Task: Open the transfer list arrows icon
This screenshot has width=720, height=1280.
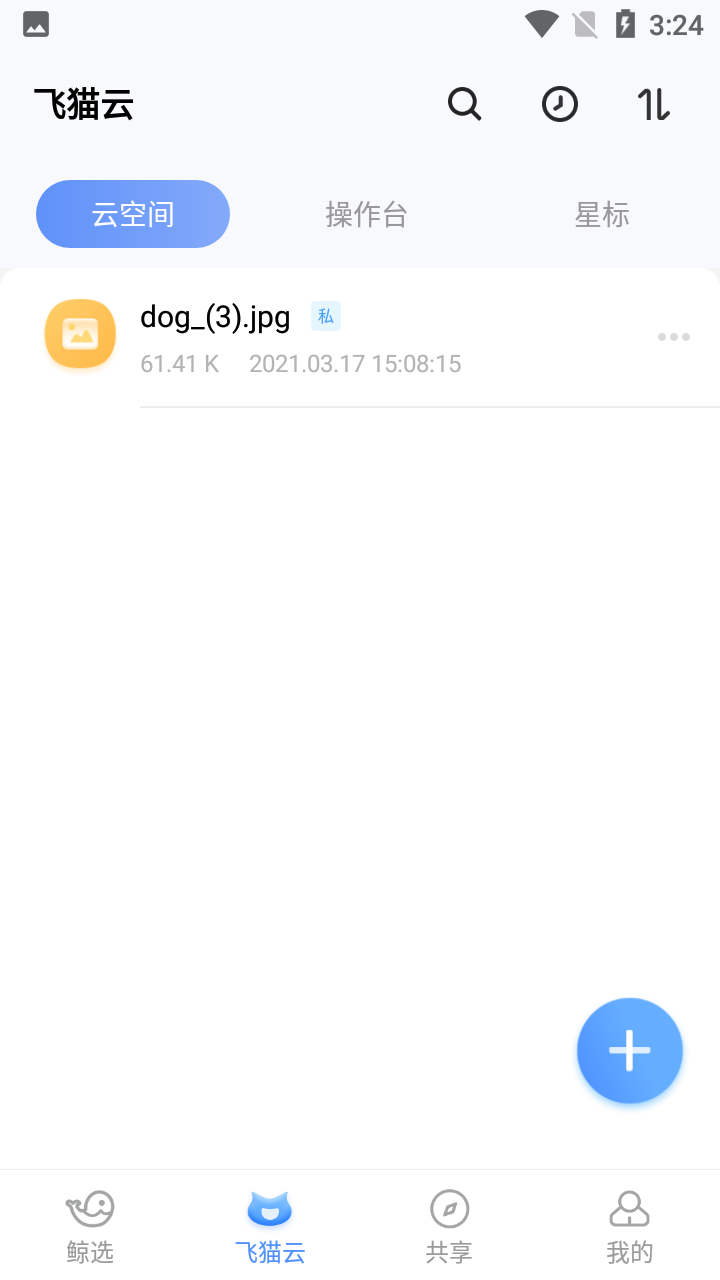Action: pos(654,104)
